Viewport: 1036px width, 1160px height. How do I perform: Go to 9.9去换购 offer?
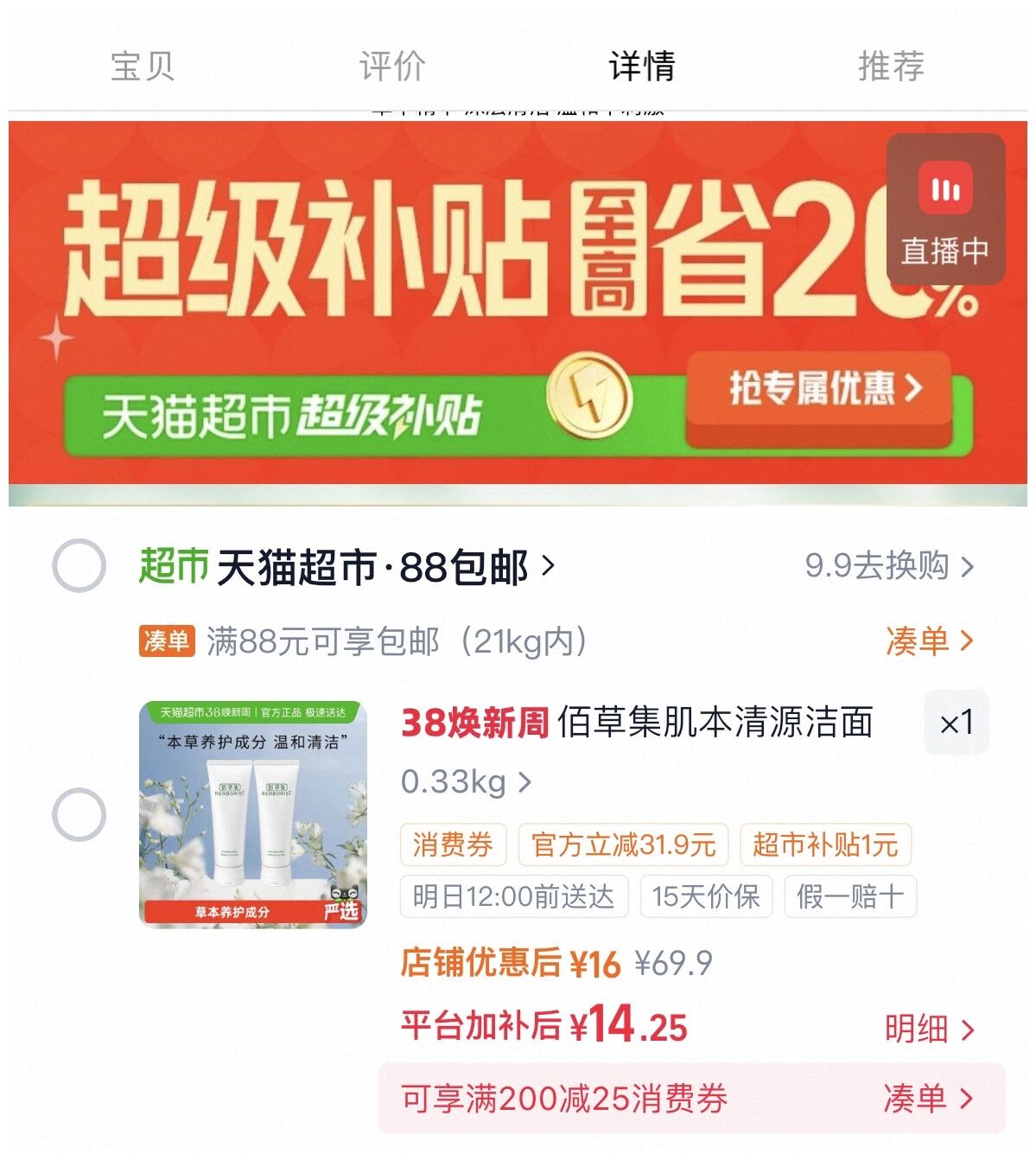click(889, 566)
